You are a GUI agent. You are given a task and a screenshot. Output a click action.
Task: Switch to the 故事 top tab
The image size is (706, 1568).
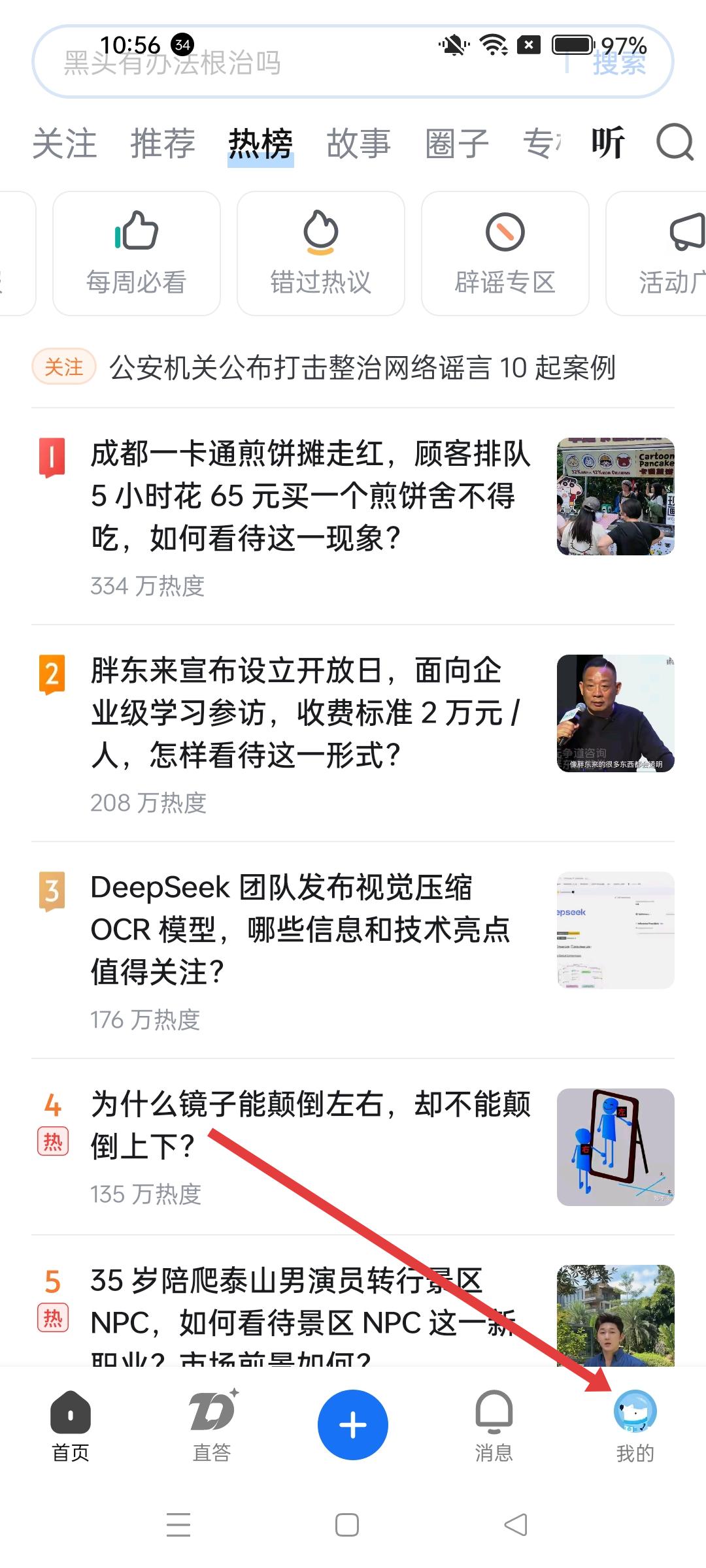(x=359, y=143)
